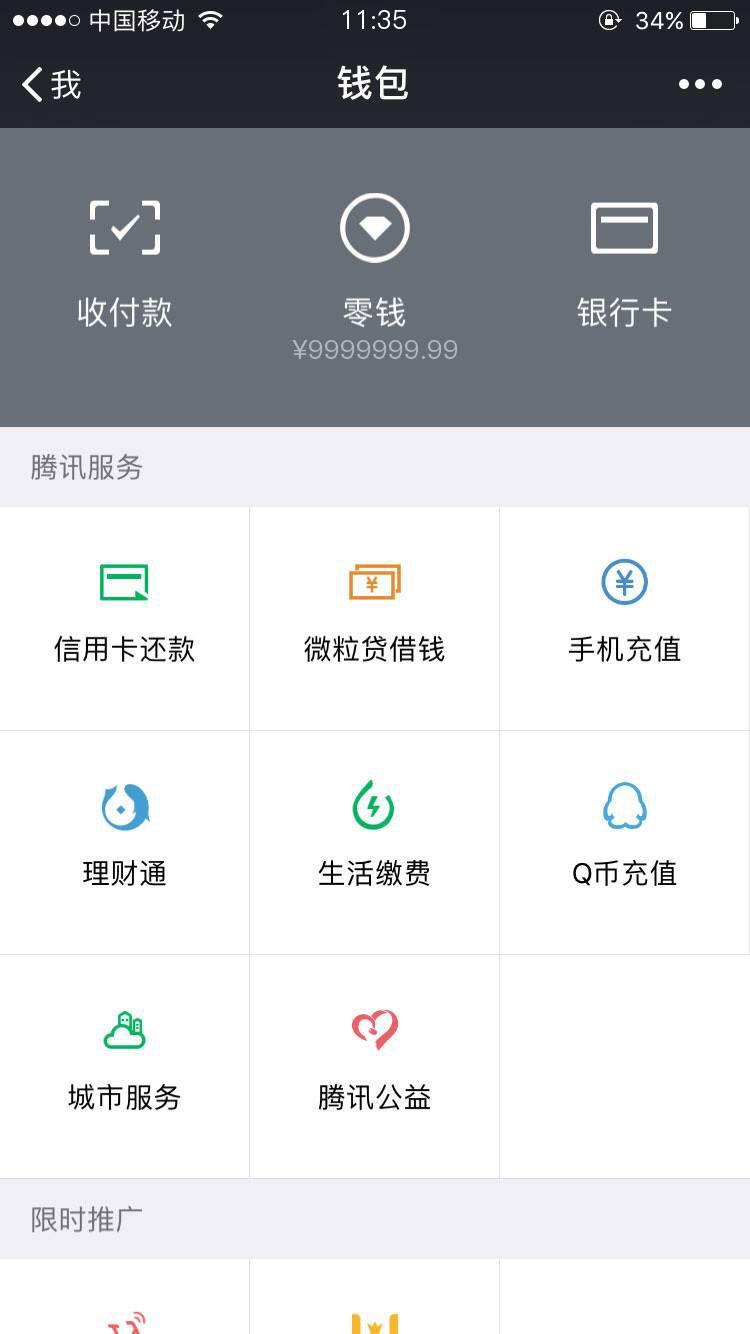Viewport: 750px width, 1334px height.
Task: Open the QuickPay (收付款) feature
Action: point(124,260)
